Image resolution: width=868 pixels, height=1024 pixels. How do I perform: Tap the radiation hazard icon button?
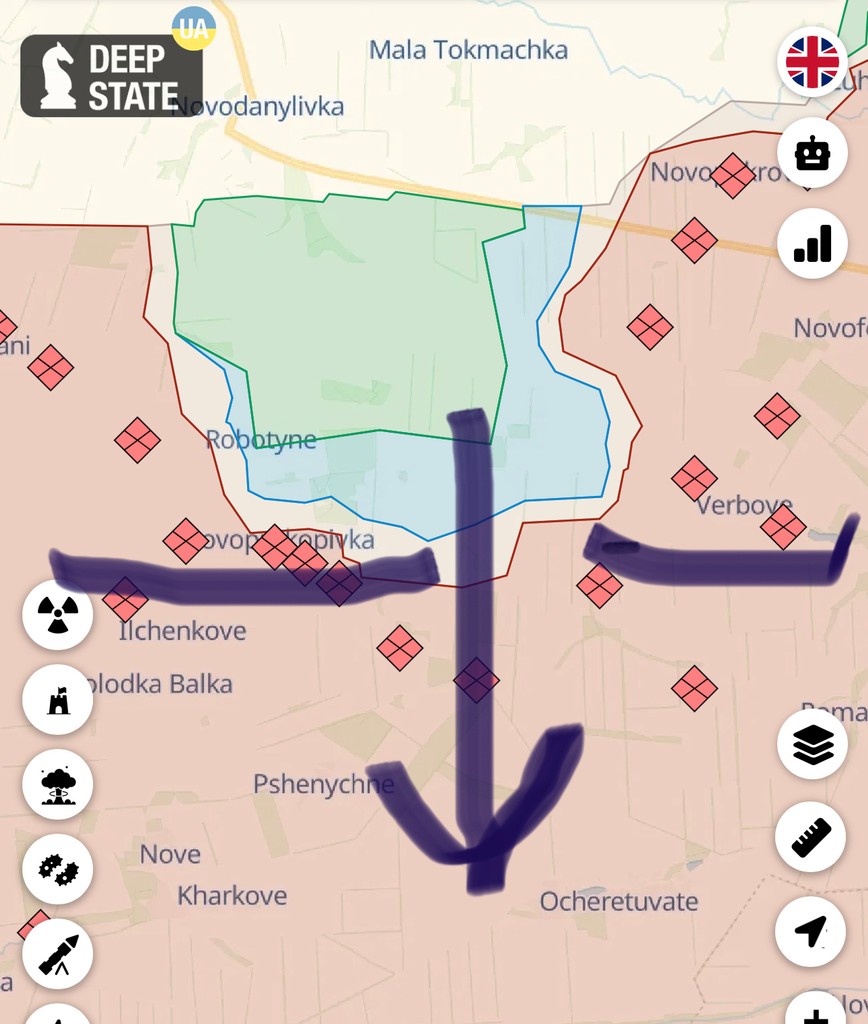[58, 614]
